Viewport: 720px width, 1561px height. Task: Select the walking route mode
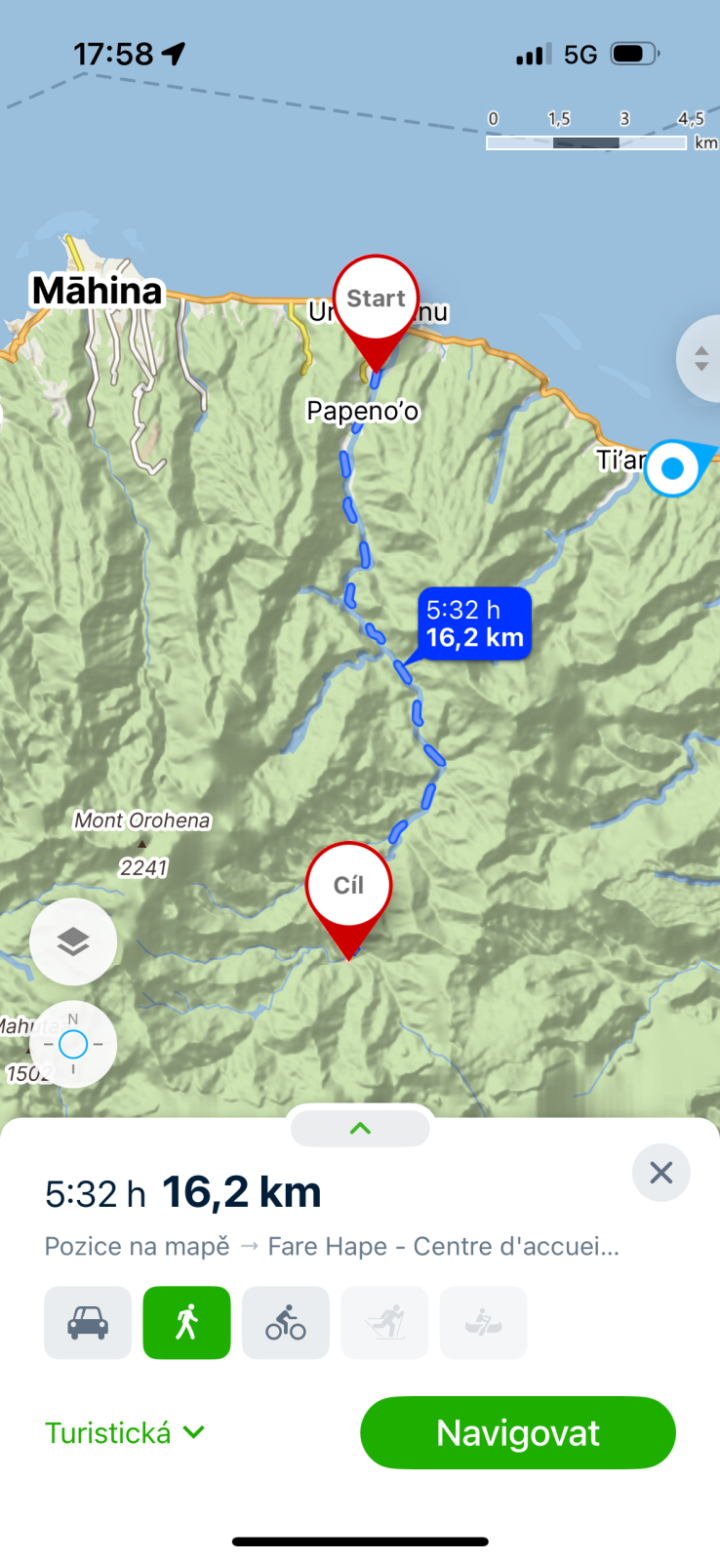point(187,1322)
